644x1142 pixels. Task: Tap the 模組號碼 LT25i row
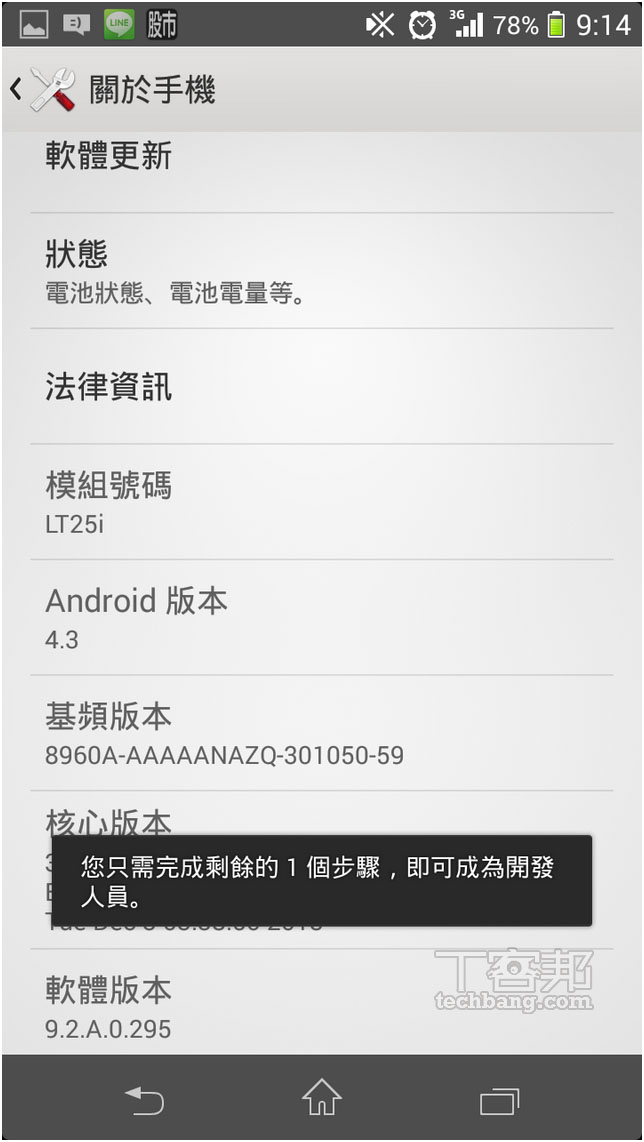321,502
